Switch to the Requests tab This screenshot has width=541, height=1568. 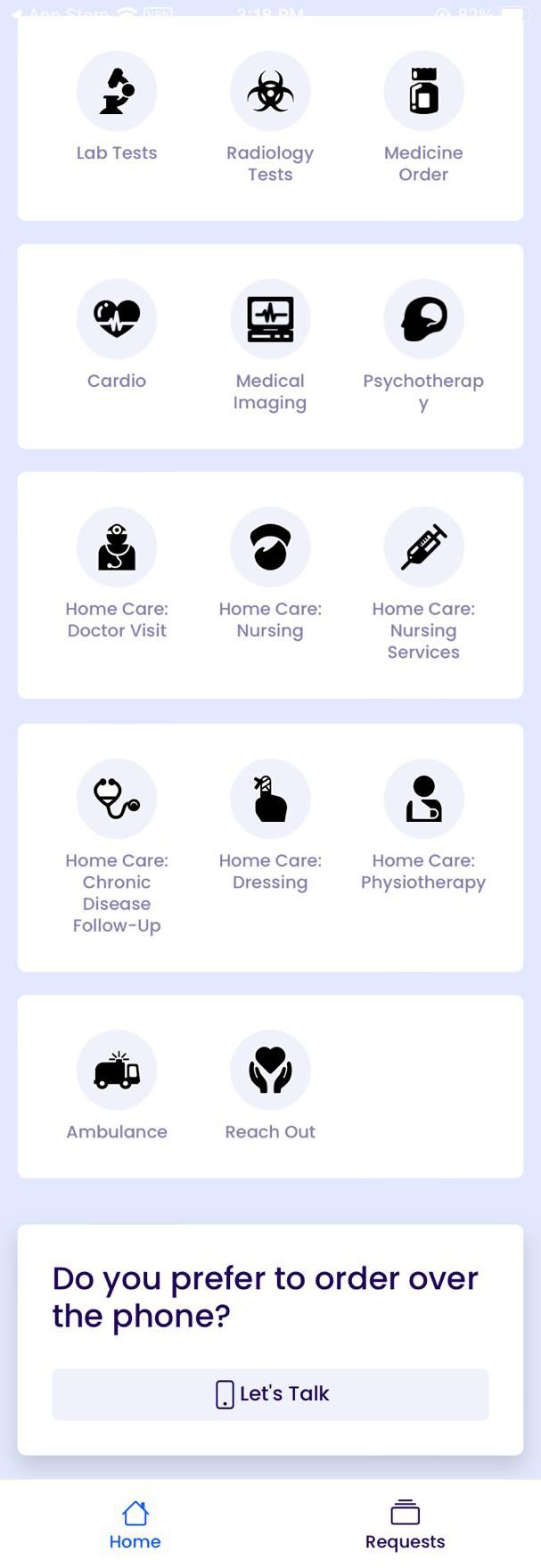405,1525
